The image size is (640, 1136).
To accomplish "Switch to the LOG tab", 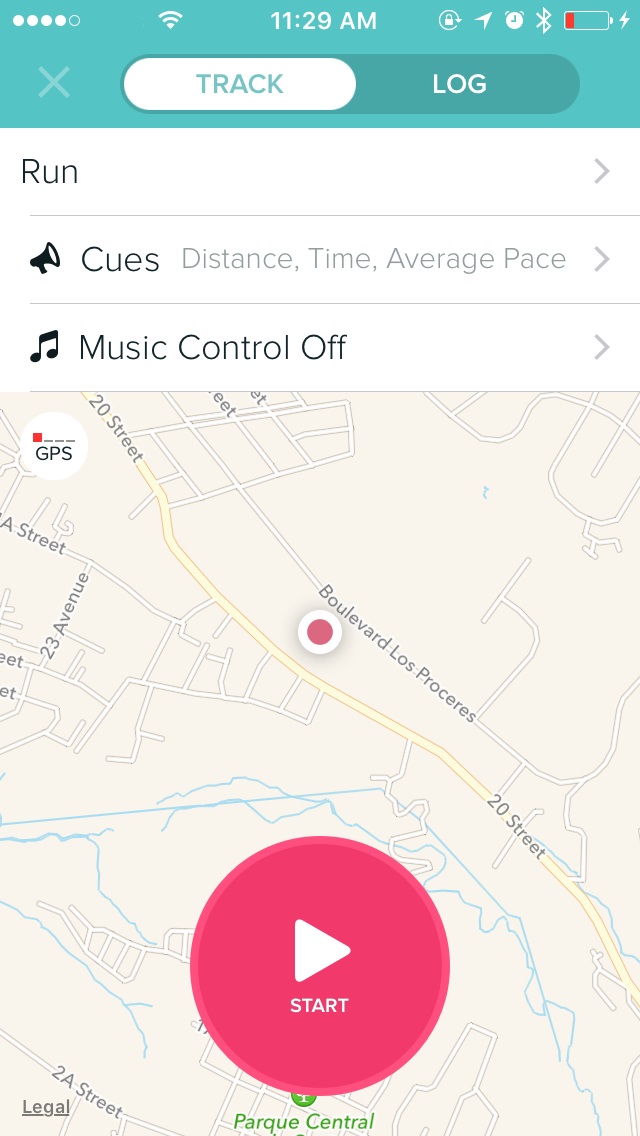I will click(x=460, y=84).
